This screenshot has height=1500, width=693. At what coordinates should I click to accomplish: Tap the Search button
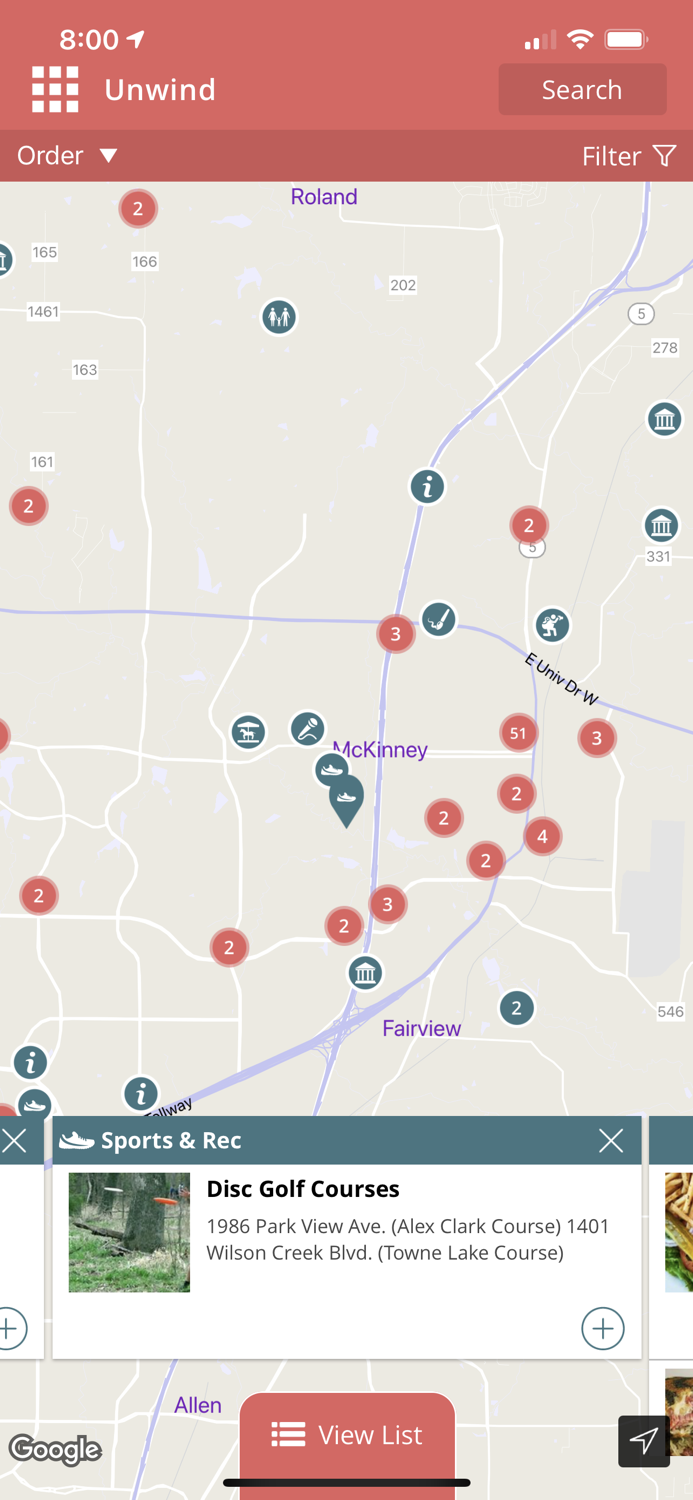tap(582, 90)
